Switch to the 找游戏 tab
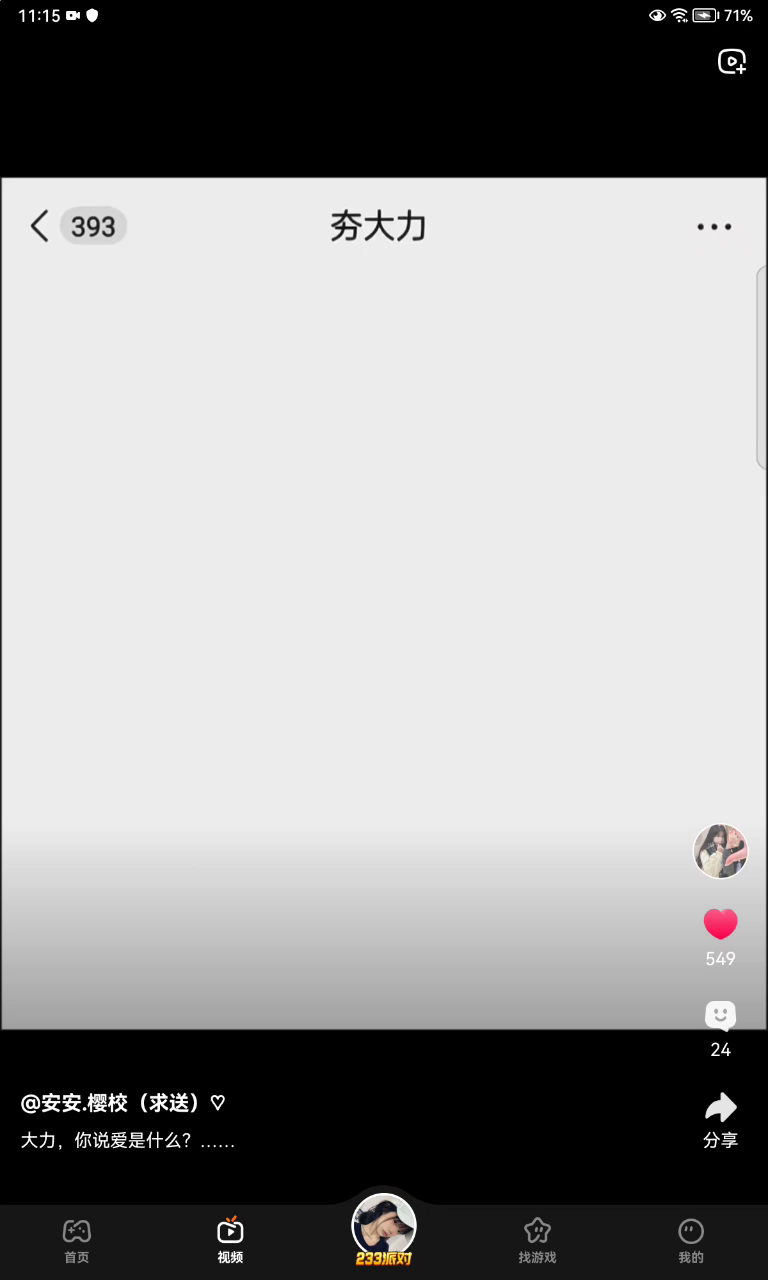This screenshot has width=768, height=1280. pos(537,1240)
